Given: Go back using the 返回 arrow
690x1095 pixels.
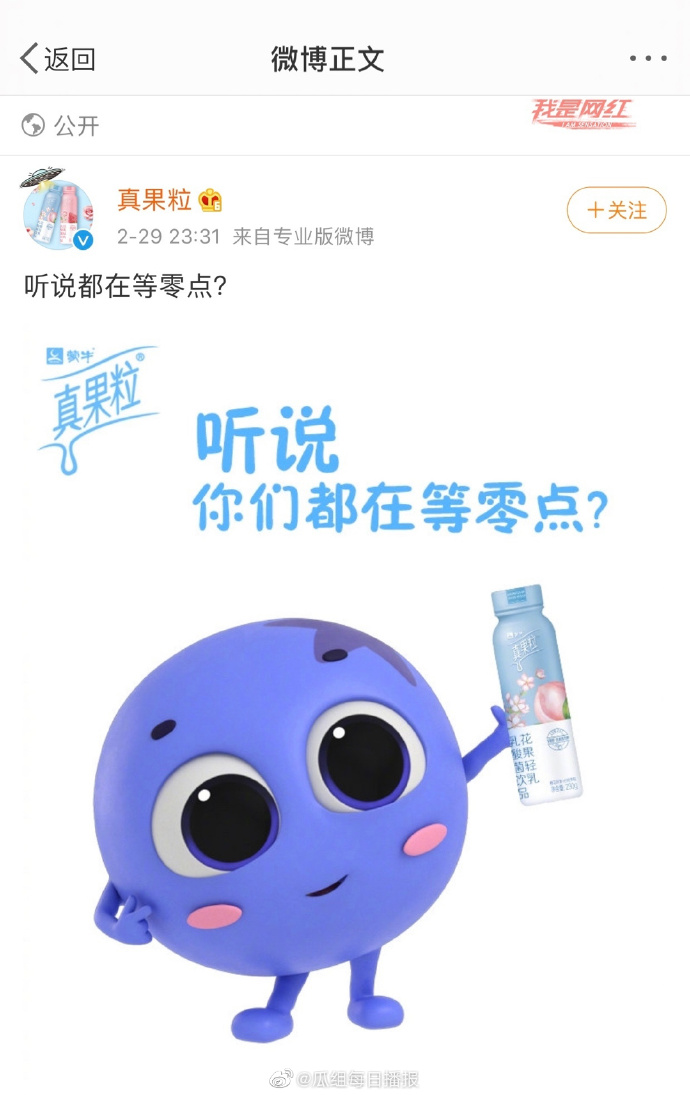Looking at the screenshot, I should click(57, 59).
